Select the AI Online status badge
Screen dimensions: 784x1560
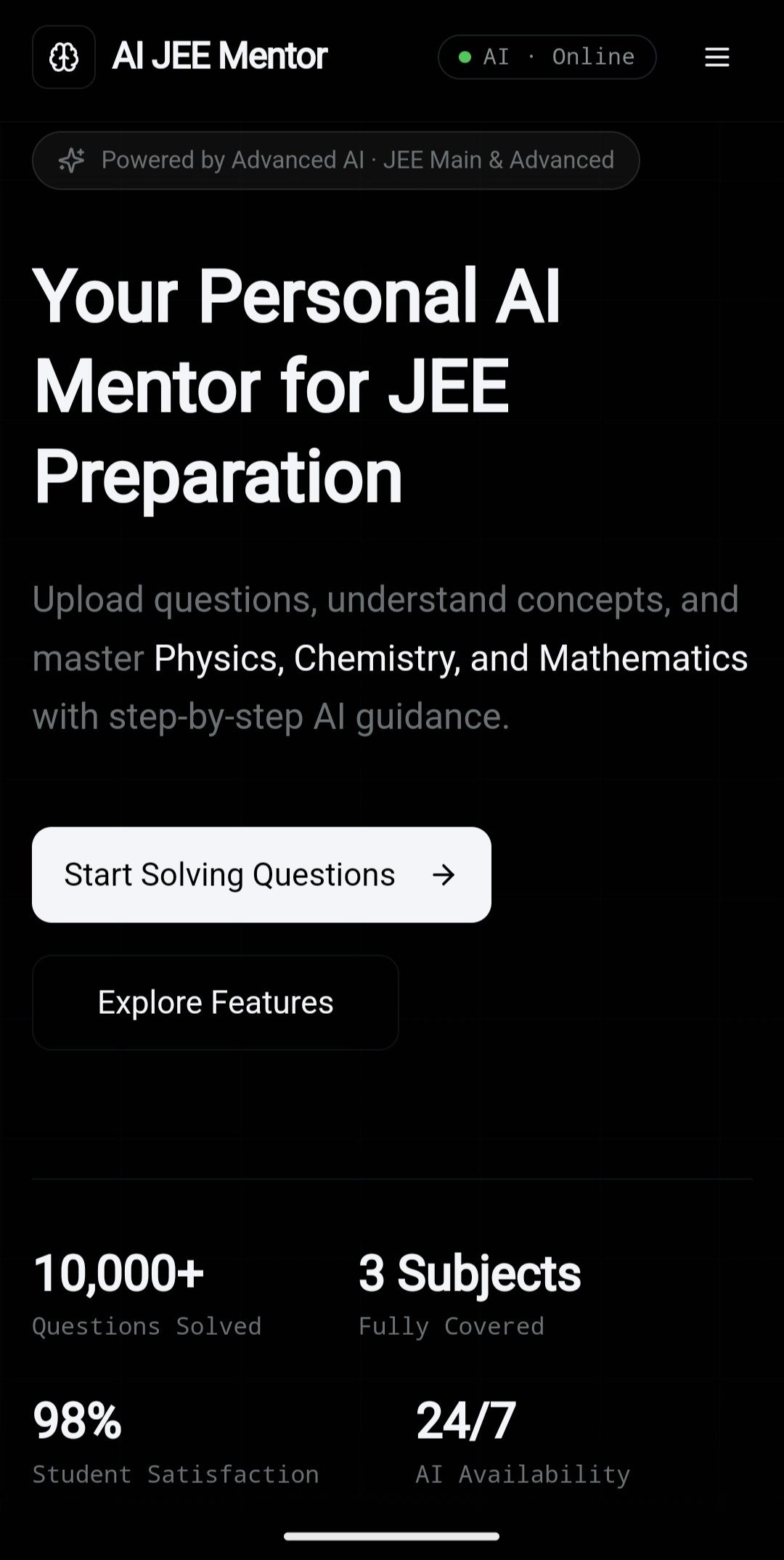(547, 57)
